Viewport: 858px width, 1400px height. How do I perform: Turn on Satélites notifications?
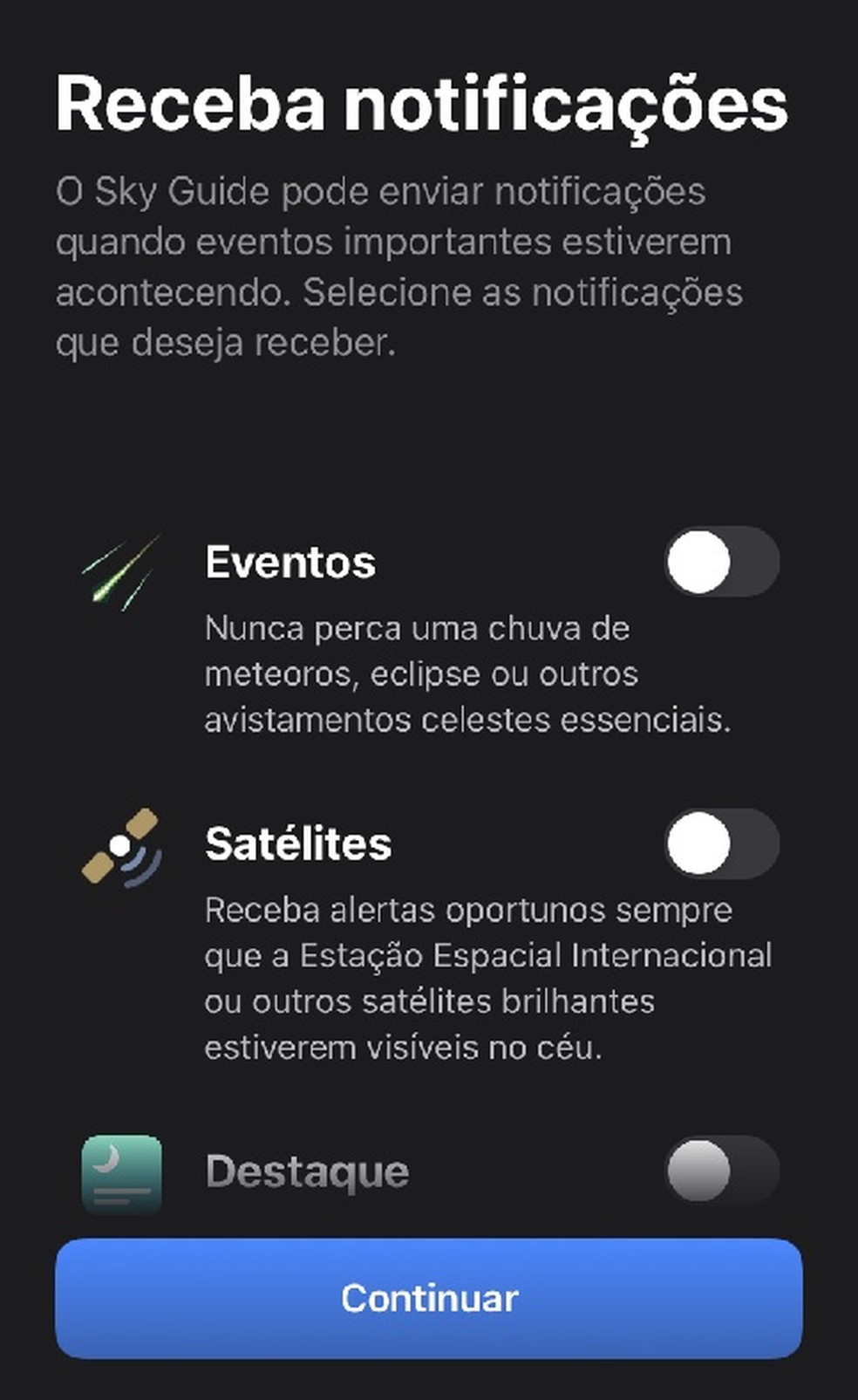click(721, 844)
